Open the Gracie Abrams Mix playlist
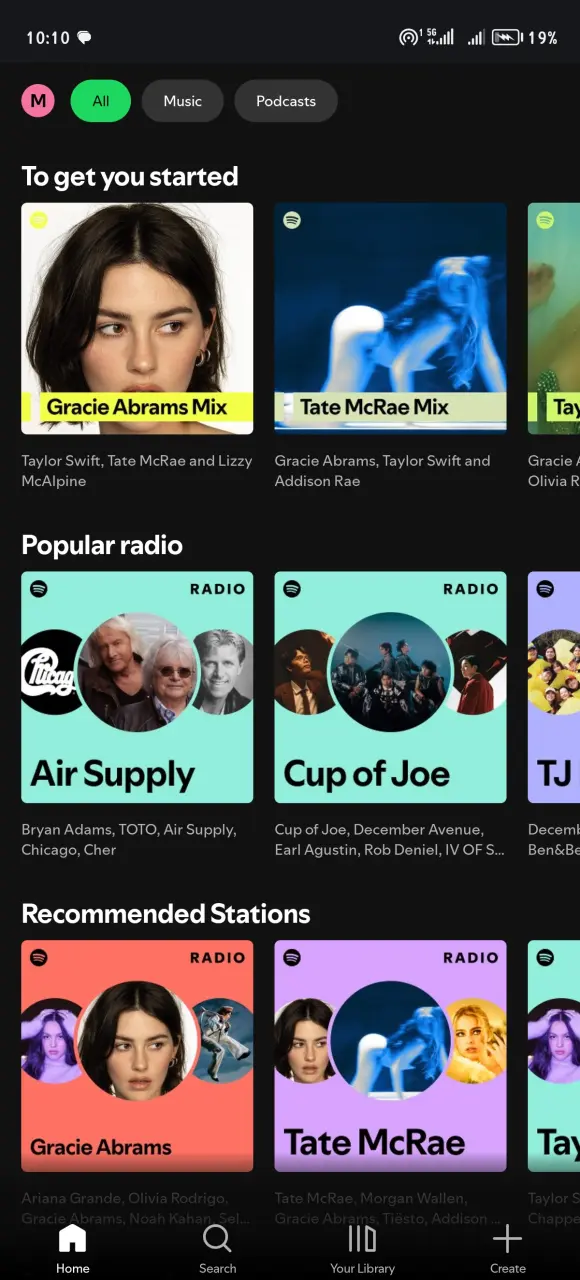The height and width of the screenshot is (1280, 580). (137, 318)
